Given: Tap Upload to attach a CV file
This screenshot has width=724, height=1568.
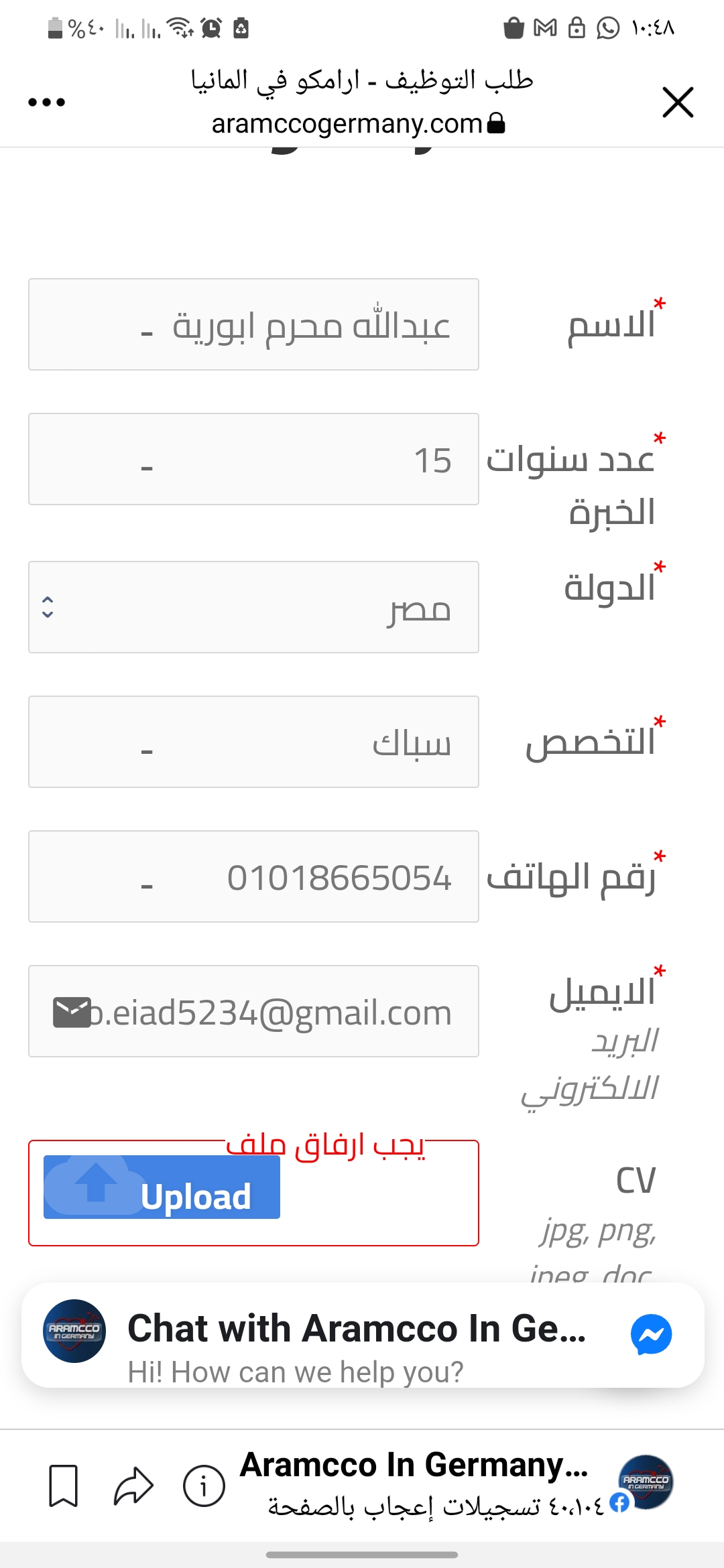Looking at the screenshot, I should tap(162, 1187).
